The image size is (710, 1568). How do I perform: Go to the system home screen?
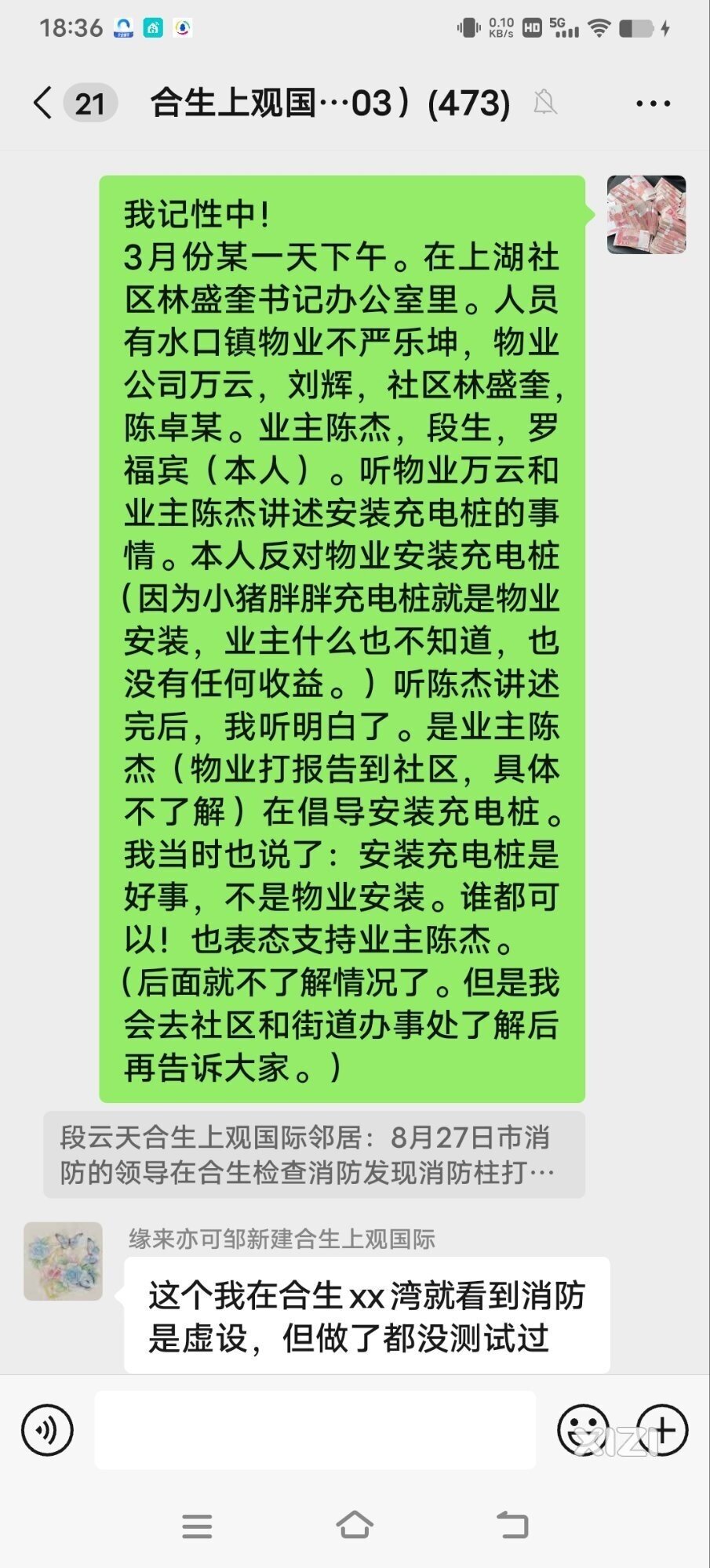(x=355, y=1525)
